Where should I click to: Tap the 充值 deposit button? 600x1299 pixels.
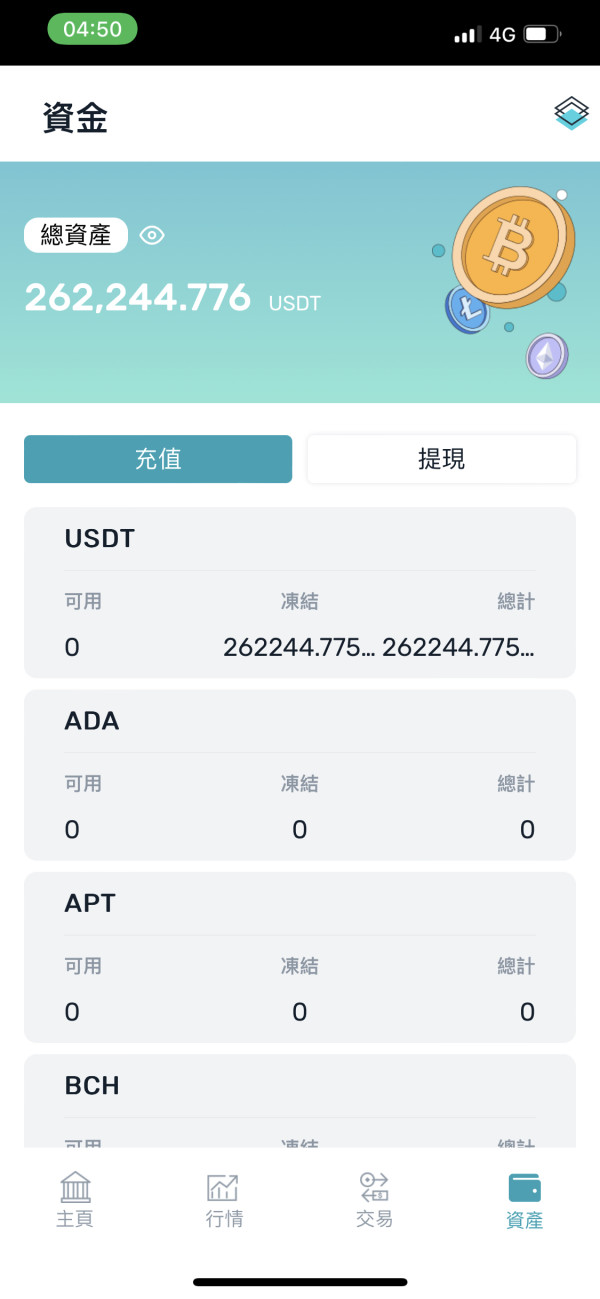click(x=158, y=459)
